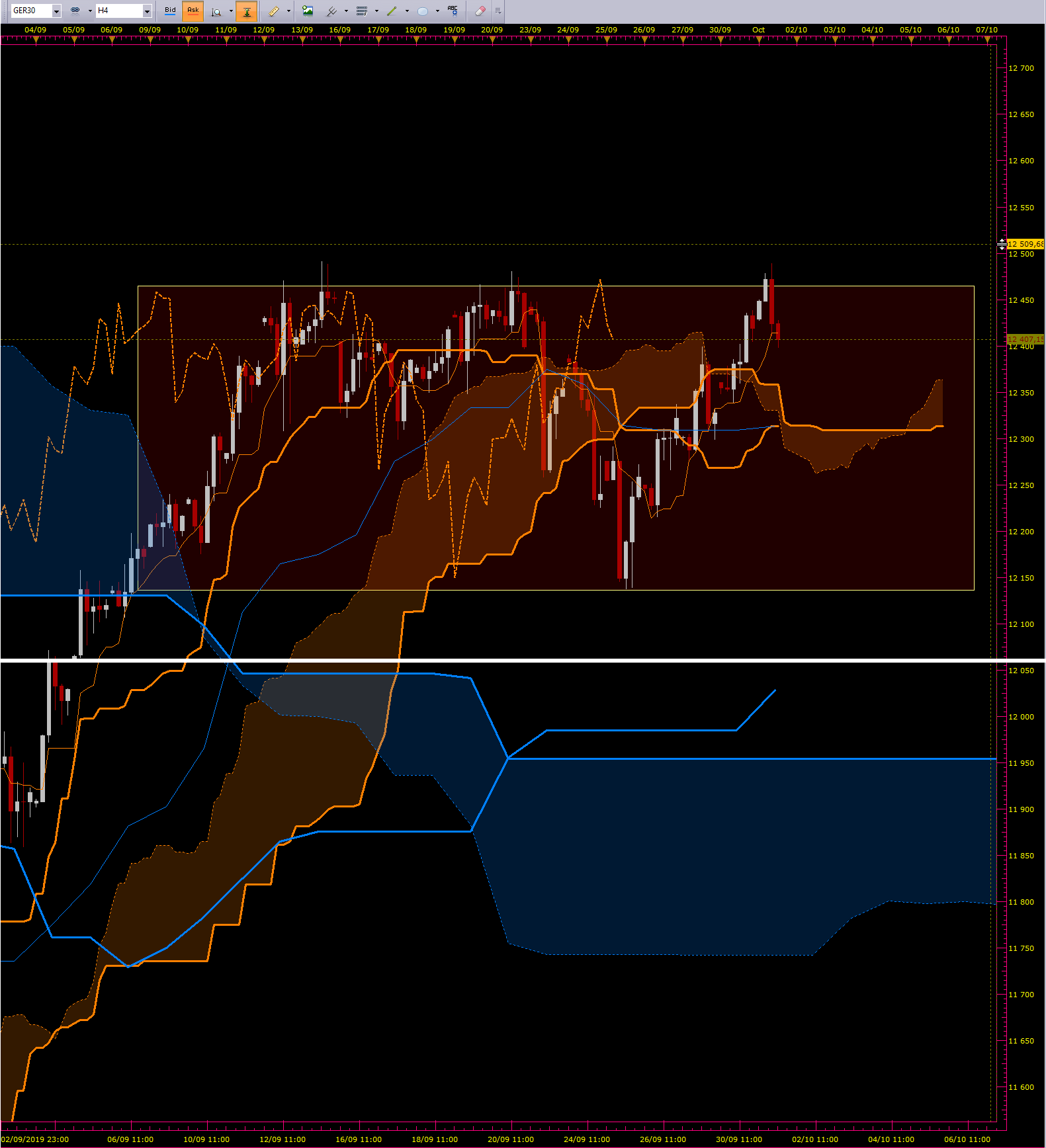The width and height of the screenshot is (1046, 1148).
Task: Select the trend line drawing tool
Action: click(392, 11)
